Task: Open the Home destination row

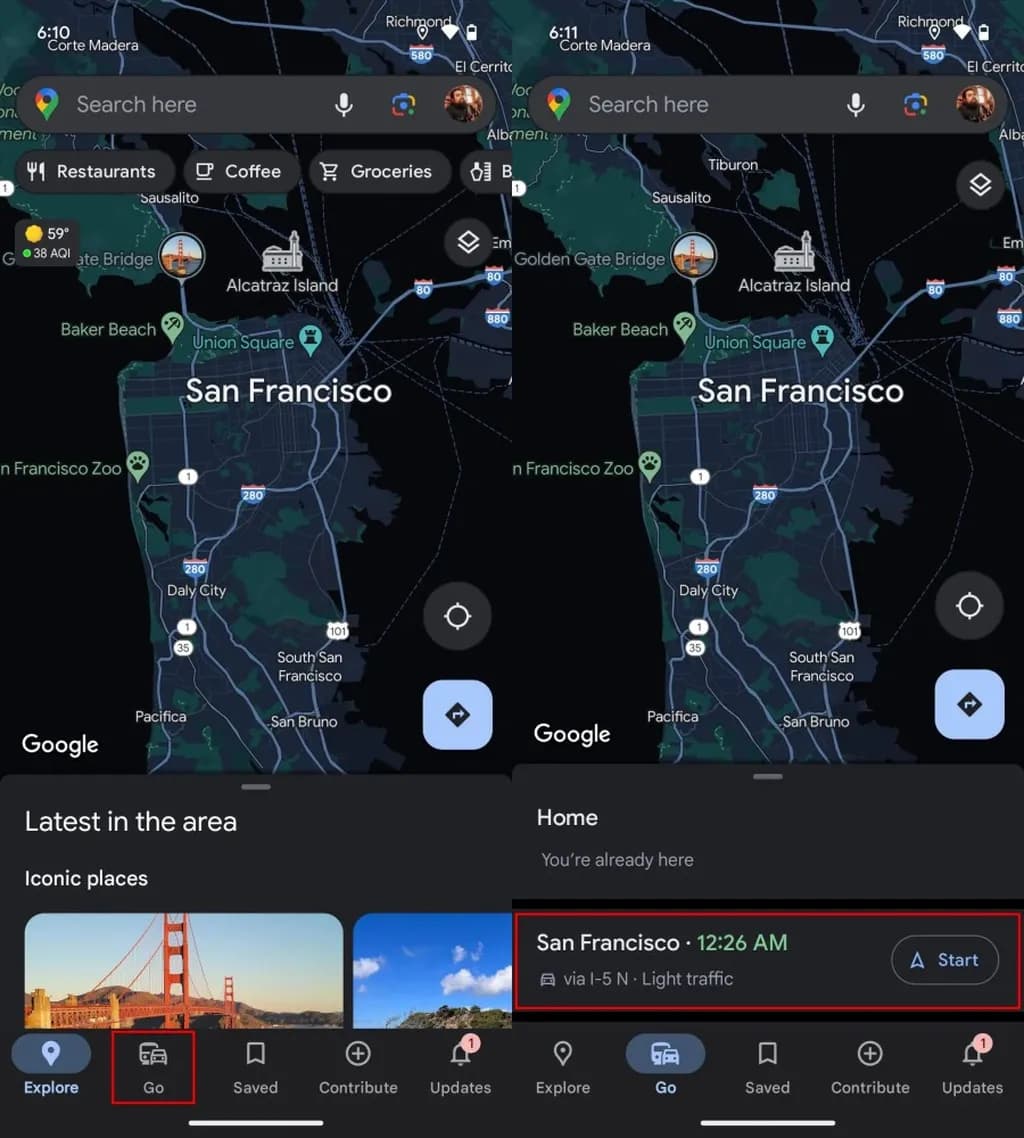Action: 700,838
